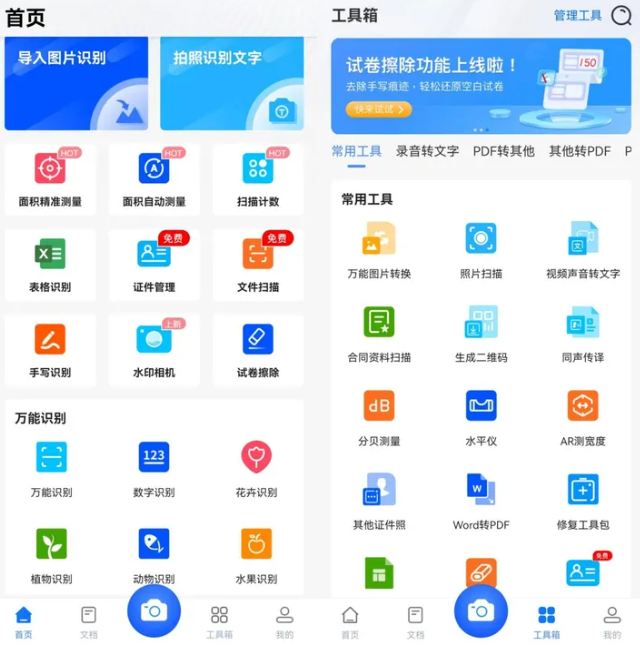Select the 其他转PDF tab
Screen dimensions: 640x649
click(580, 151)
